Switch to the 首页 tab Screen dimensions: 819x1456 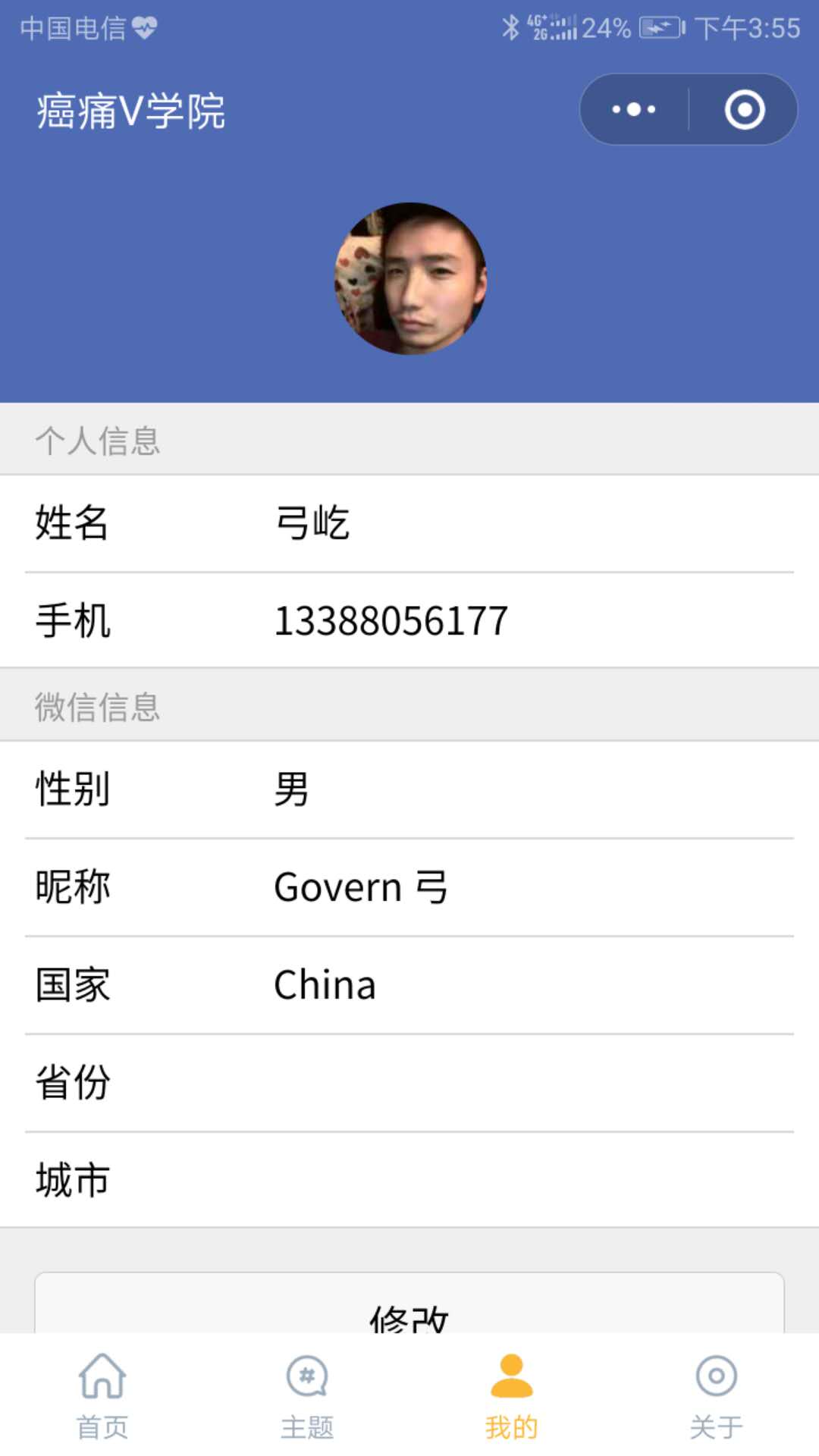tap(102, 1397)
